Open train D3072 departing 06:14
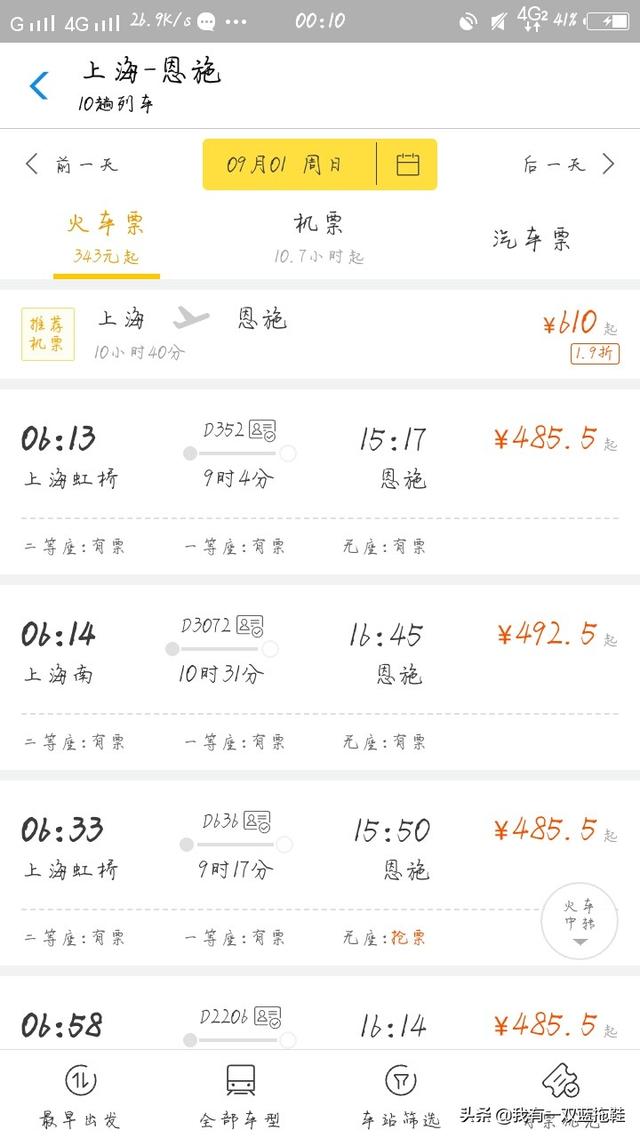Image resolution: width=640 pixels, height=1138 pixels. coord(320,677)
